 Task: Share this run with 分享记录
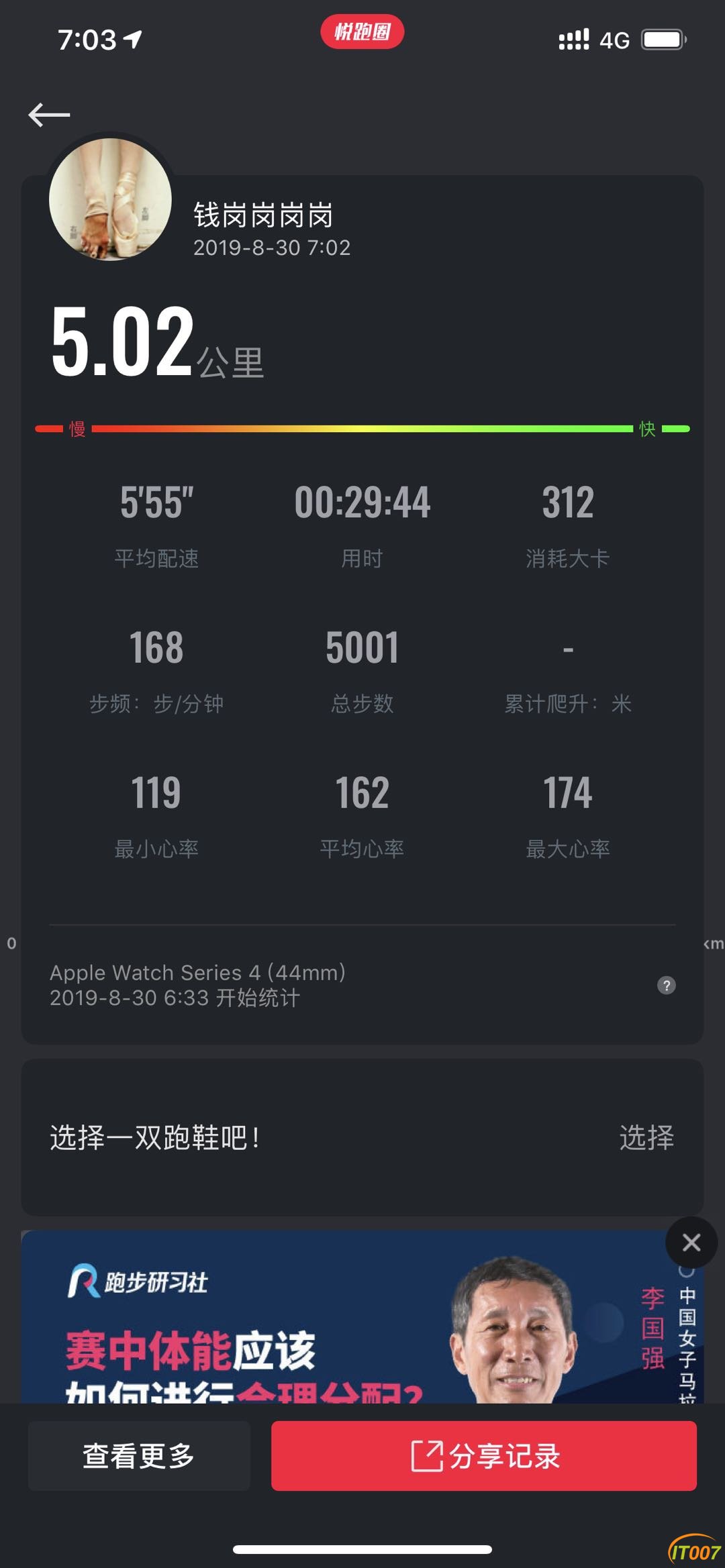pyautogui.click(x=483, y=1455)
